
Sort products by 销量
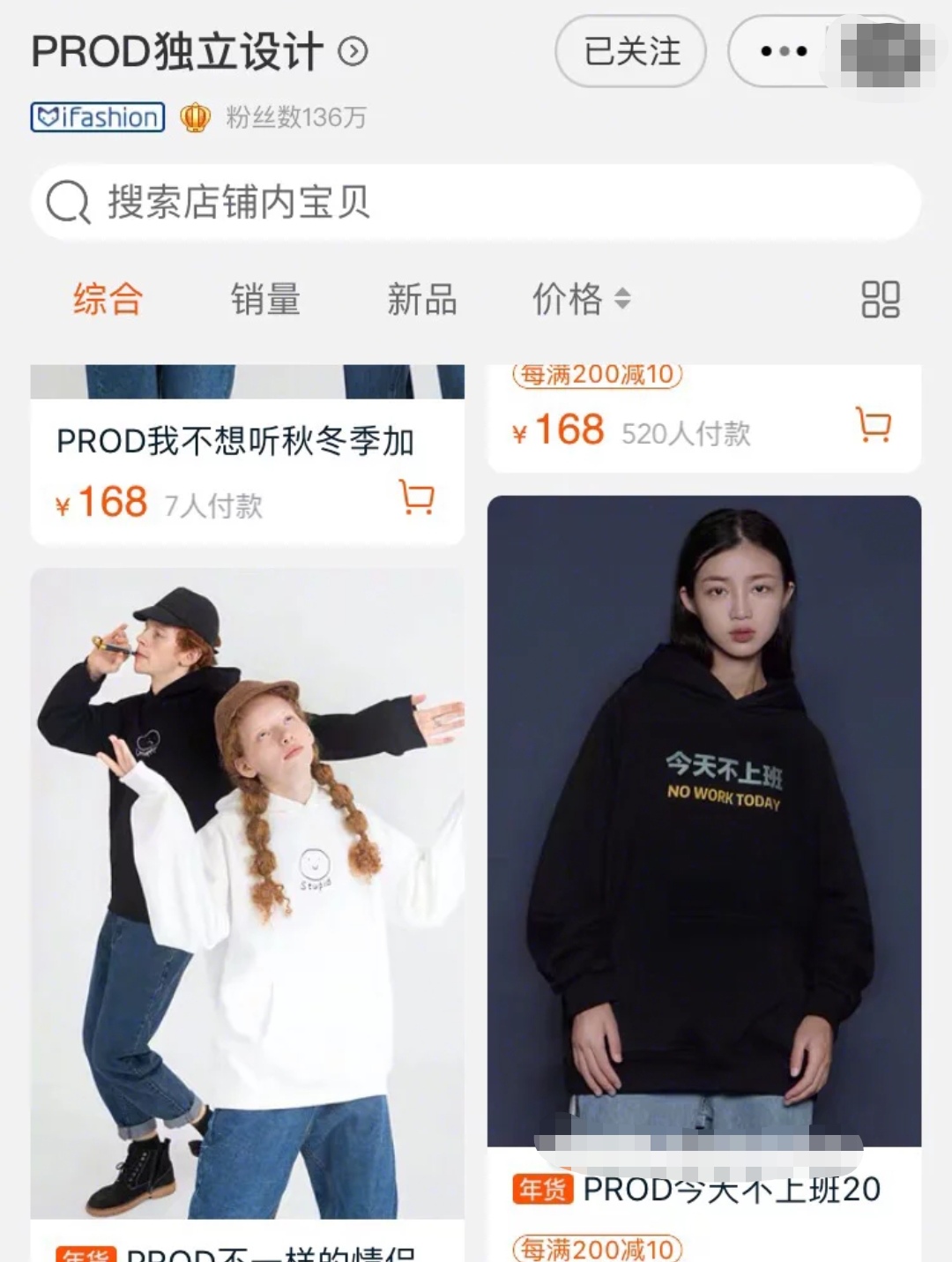click(265, 299)
